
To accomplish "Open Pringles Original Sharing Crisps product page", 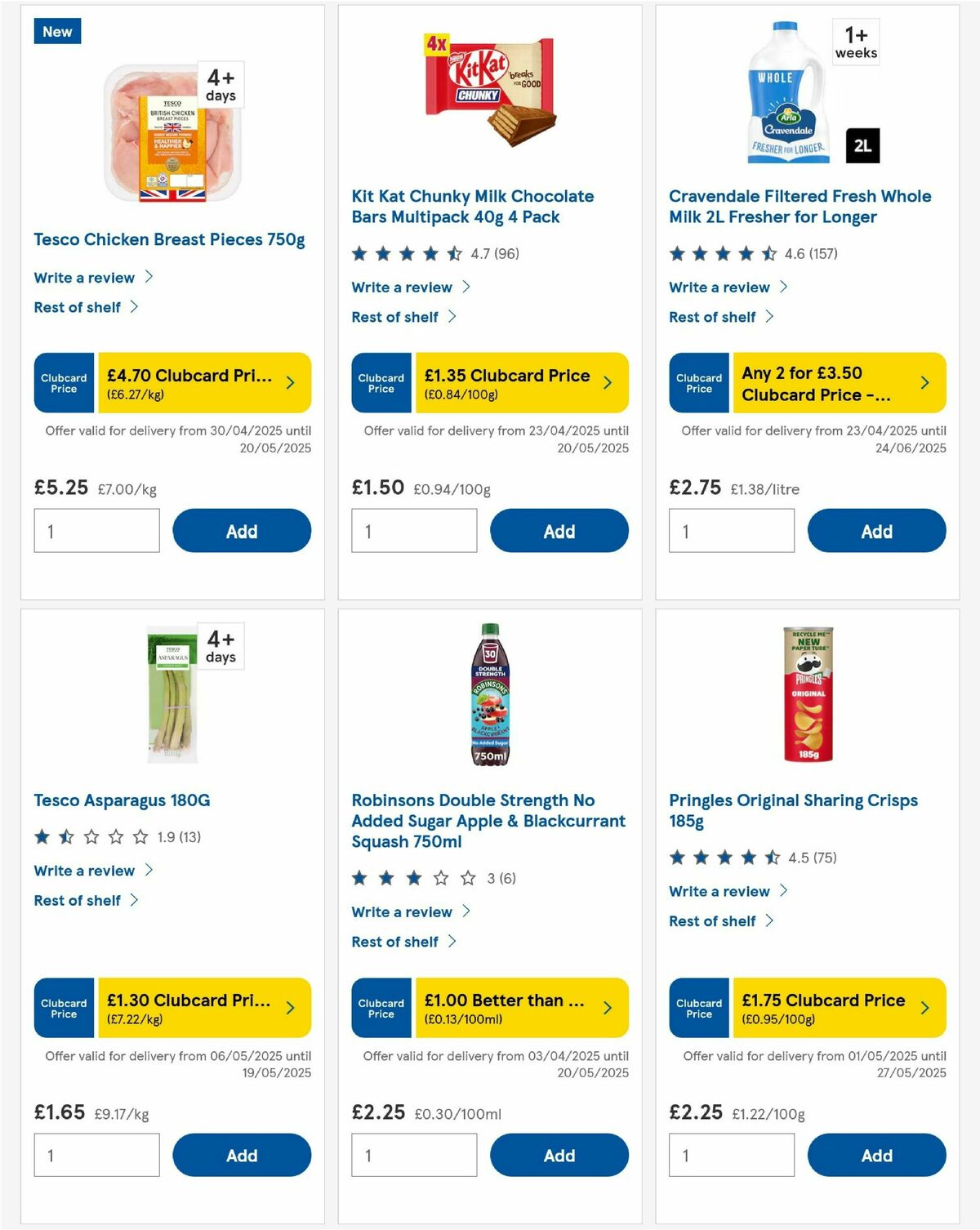I will (x=793, y=809).
